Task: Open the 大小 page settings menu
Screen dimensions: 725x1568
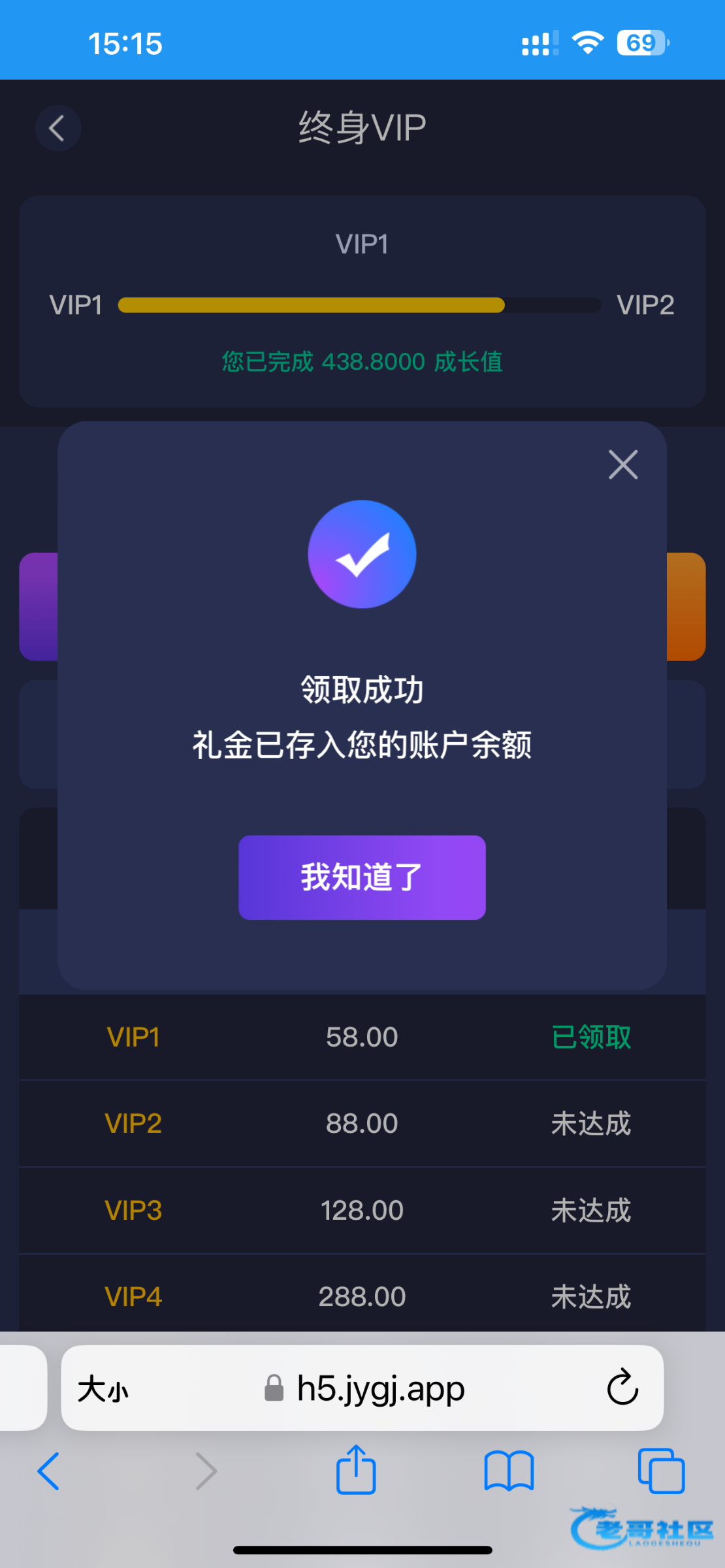Action: point(103,1388)
